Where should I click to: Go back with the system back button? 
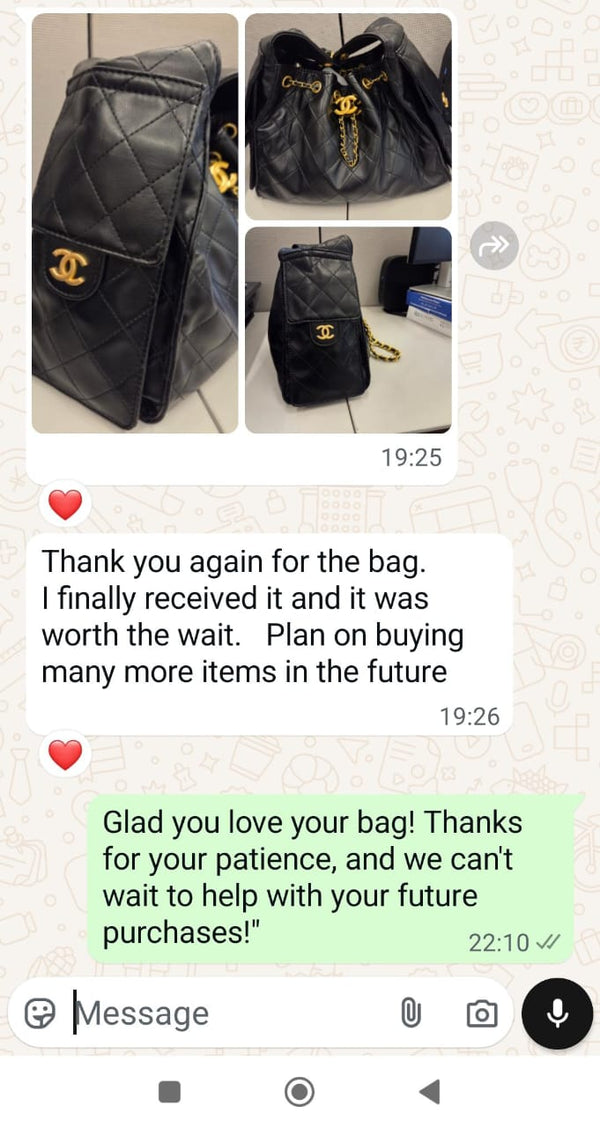pos(429,1091)
